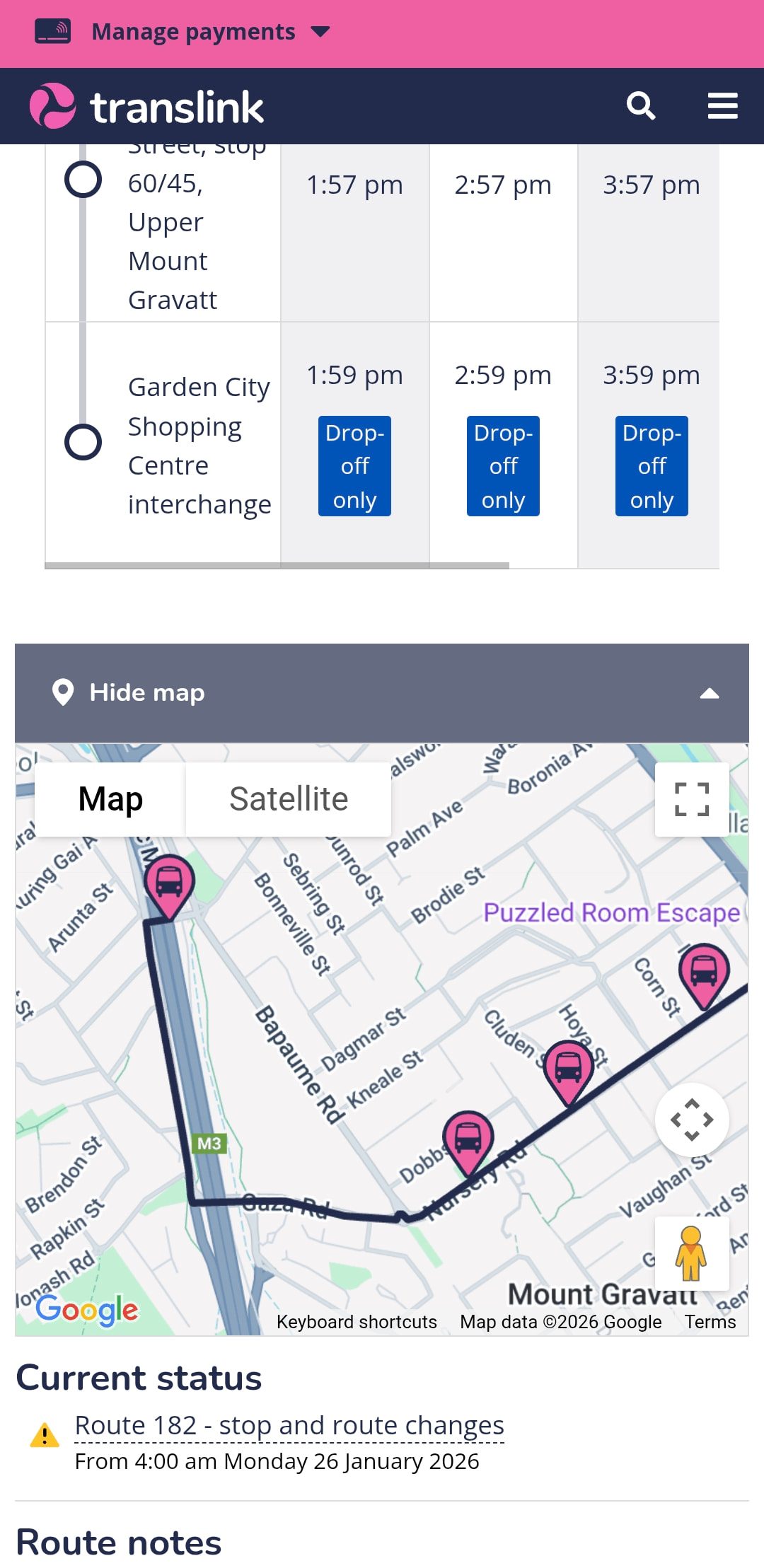Collapse the Hide map section
Screen dimensions: 764x1568
click(x=382, y=693)
